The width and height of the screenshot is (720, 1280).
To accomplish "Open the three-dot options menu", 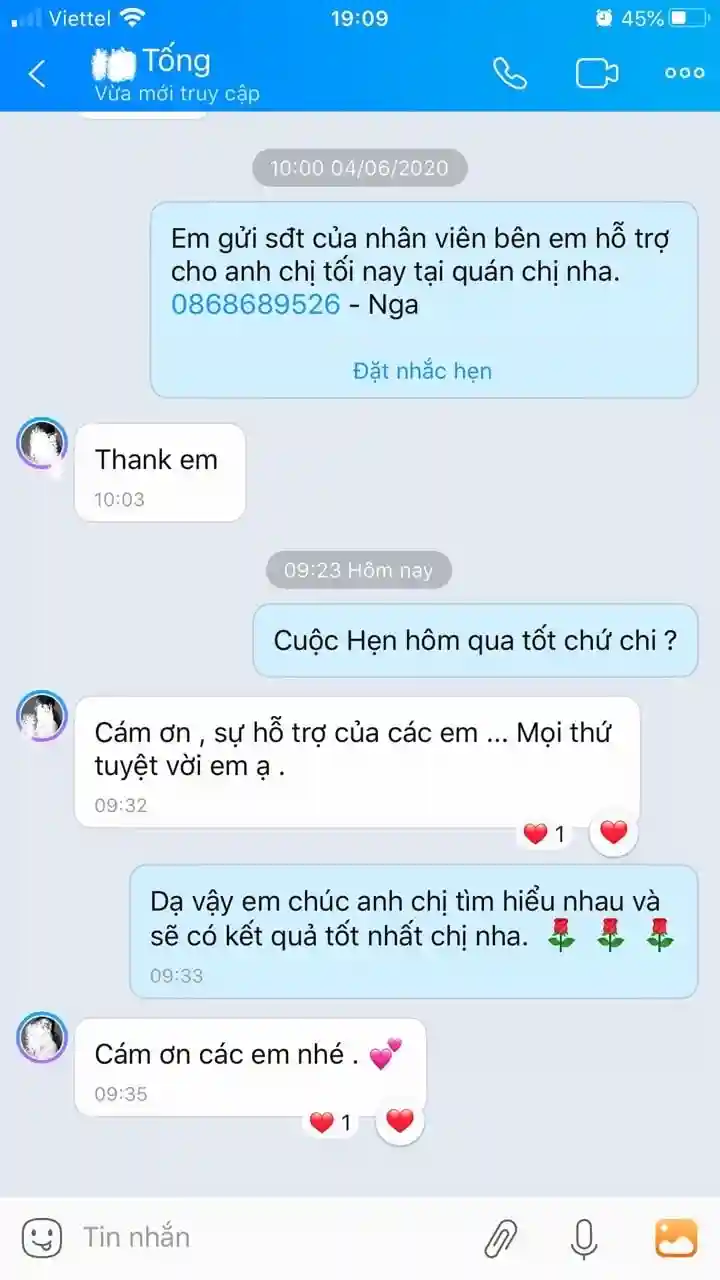I will [x=684, y=73].
